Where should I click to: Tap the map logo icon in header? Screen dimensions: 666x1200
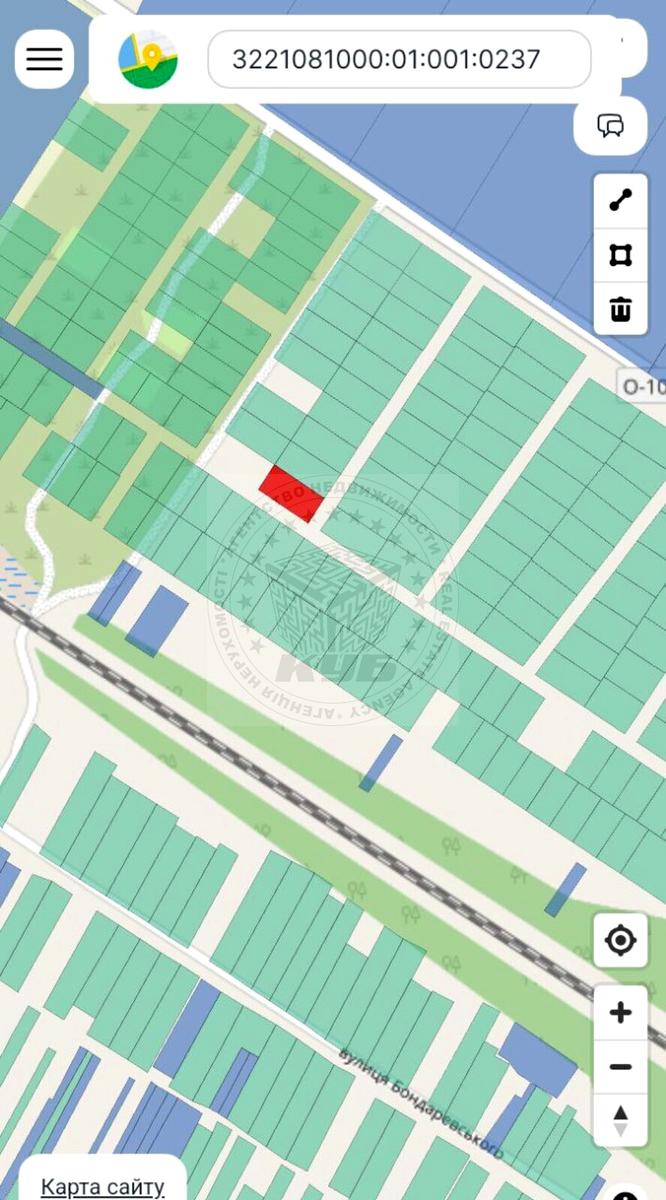click(x=148, y=59)
